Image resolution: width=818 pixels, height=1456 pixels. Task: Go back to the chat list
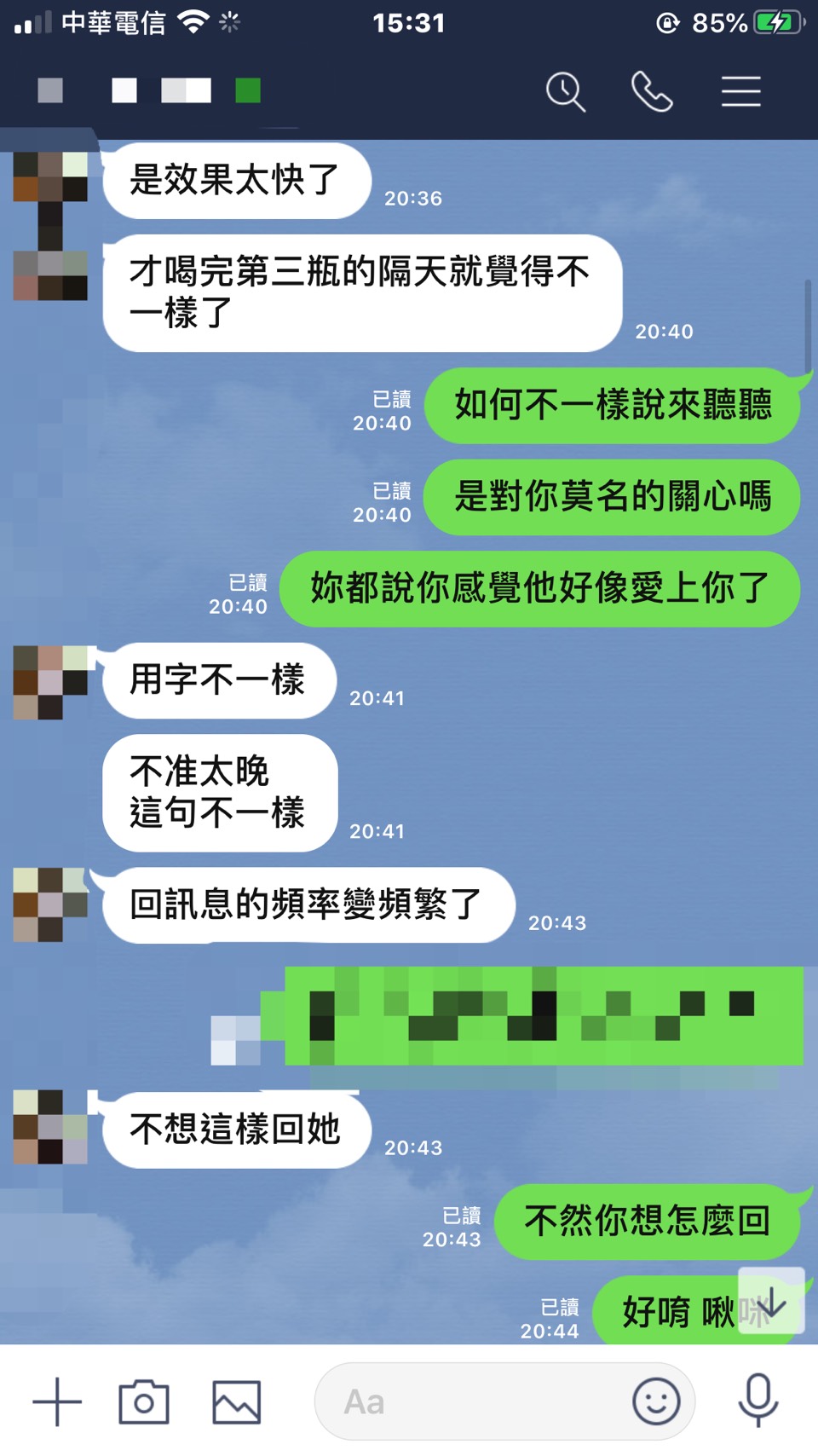50,90
